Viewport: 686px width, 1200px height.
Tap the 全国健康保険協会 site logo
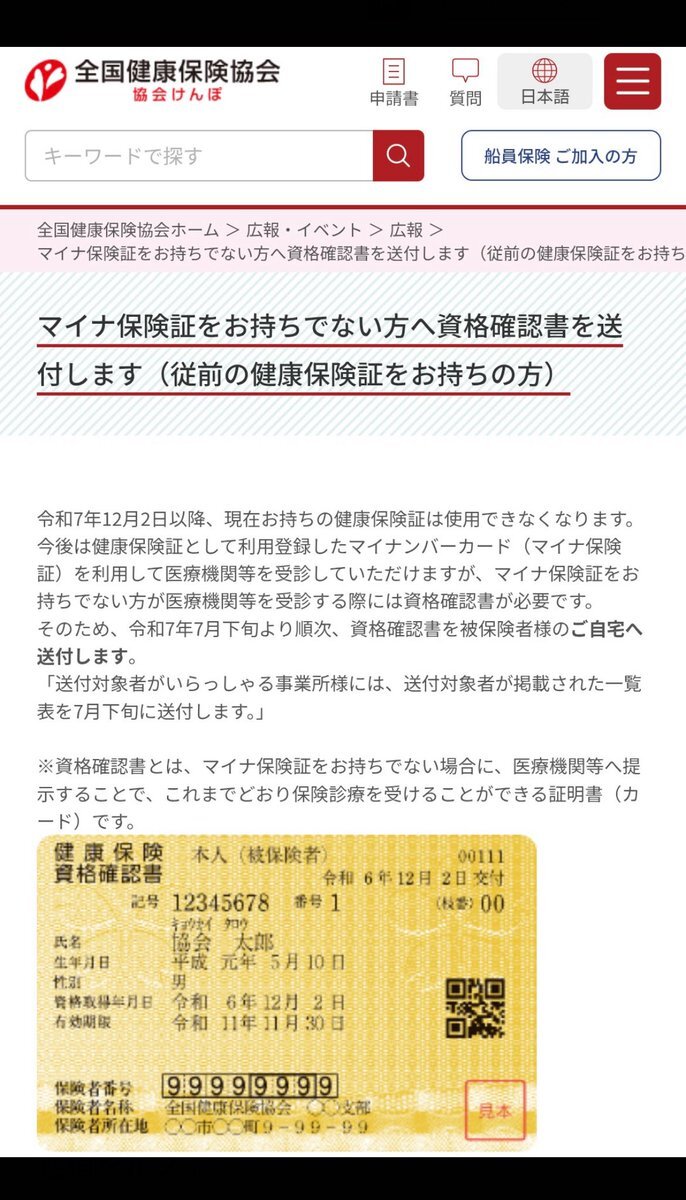(x=152, y=80)
